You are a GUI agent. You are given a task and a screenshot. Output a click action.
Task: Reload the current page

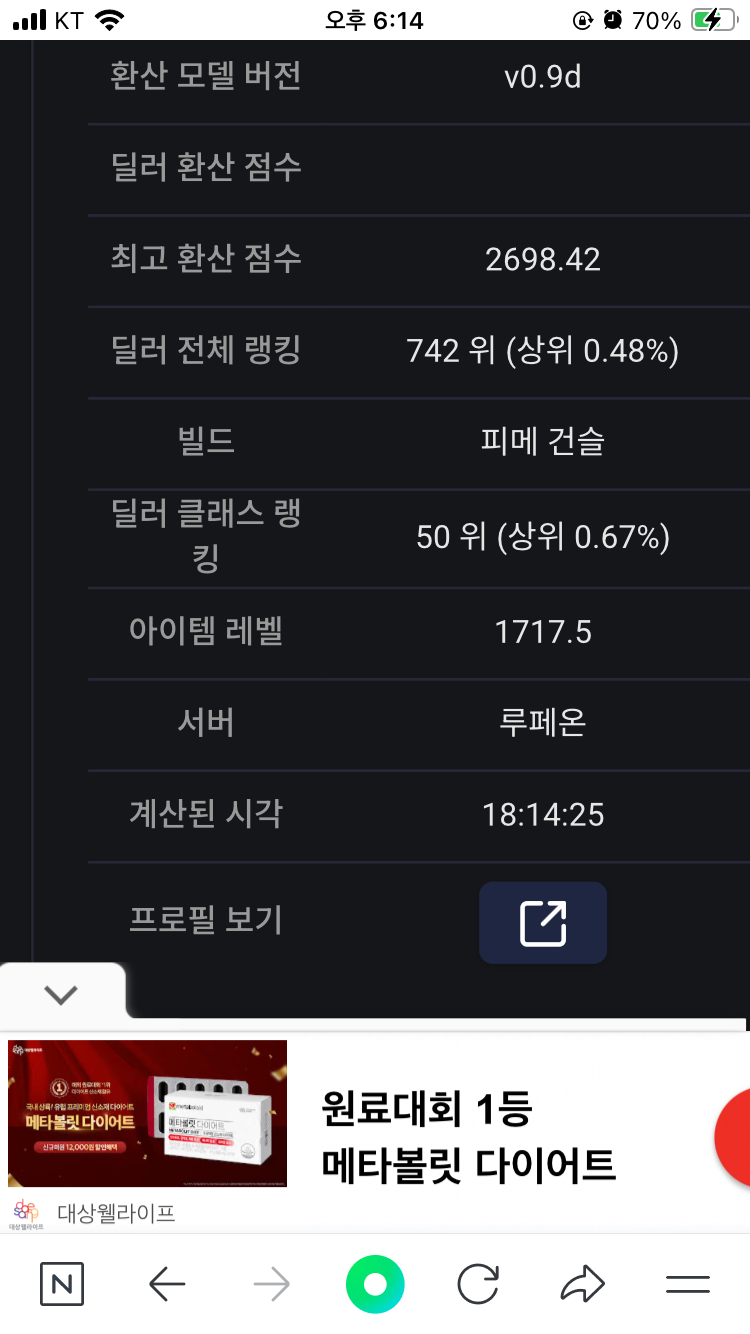point(478,1284)
